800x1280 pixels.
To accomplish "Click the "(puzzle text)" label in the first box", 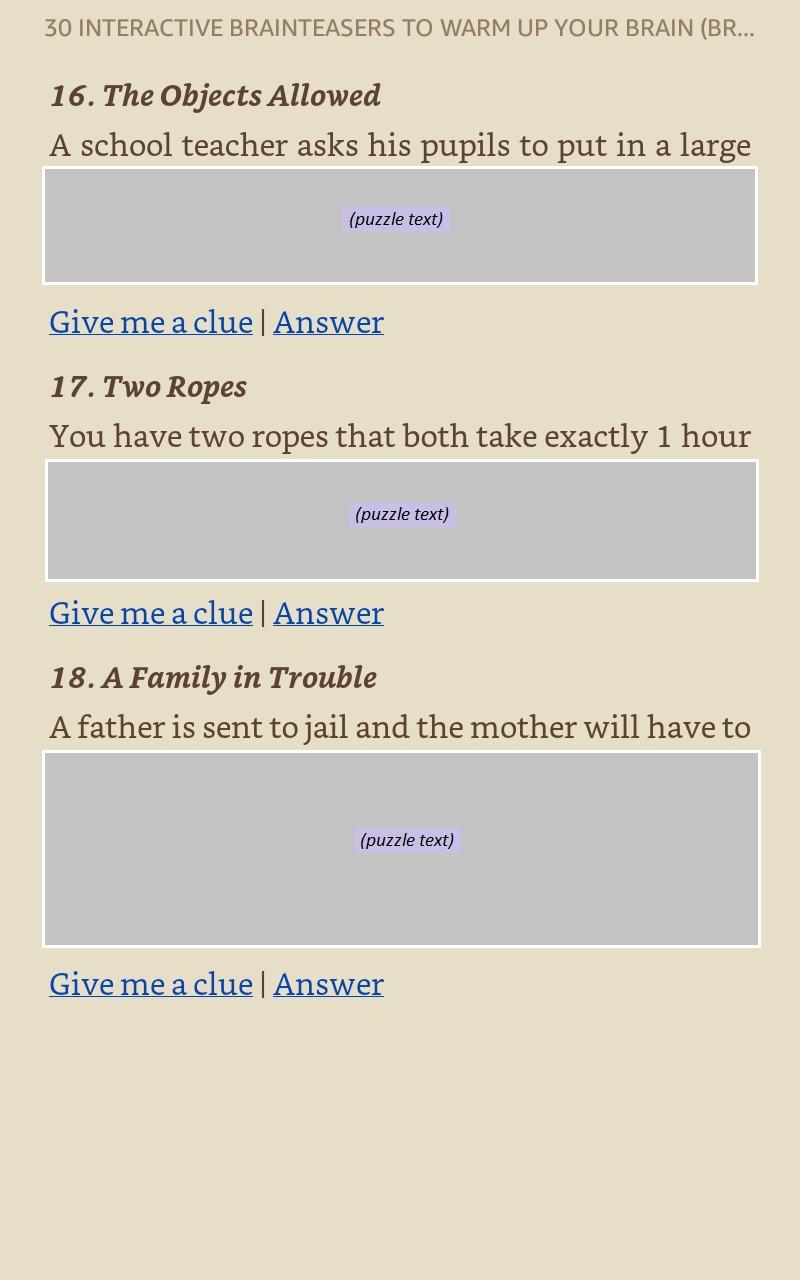I will [x=397, y=219].
